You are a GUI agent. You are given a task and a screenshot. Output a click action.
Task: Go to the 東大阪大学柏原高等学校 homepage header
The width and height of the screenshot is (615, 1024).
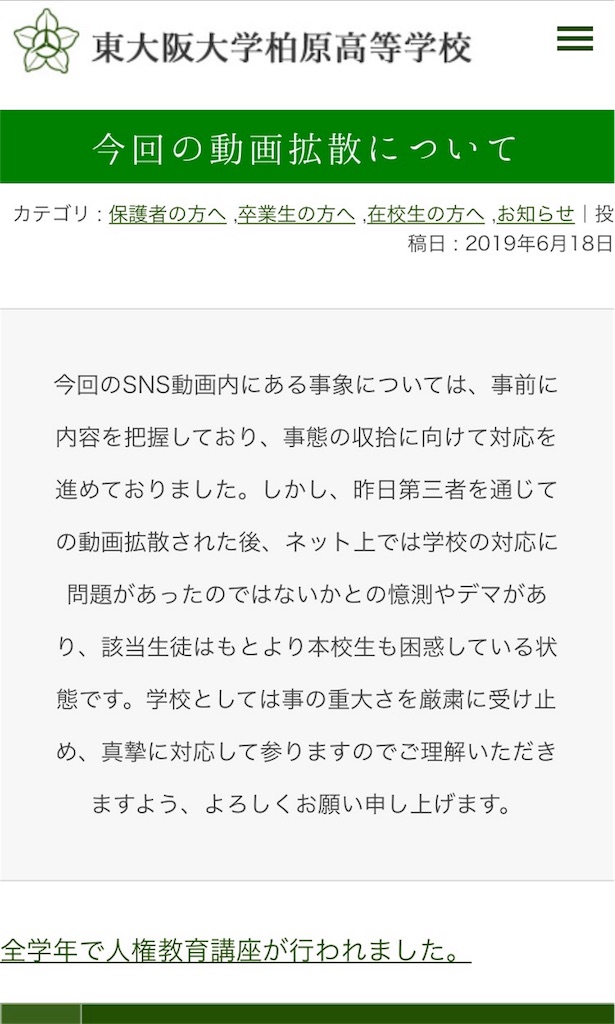click(243, 45)
